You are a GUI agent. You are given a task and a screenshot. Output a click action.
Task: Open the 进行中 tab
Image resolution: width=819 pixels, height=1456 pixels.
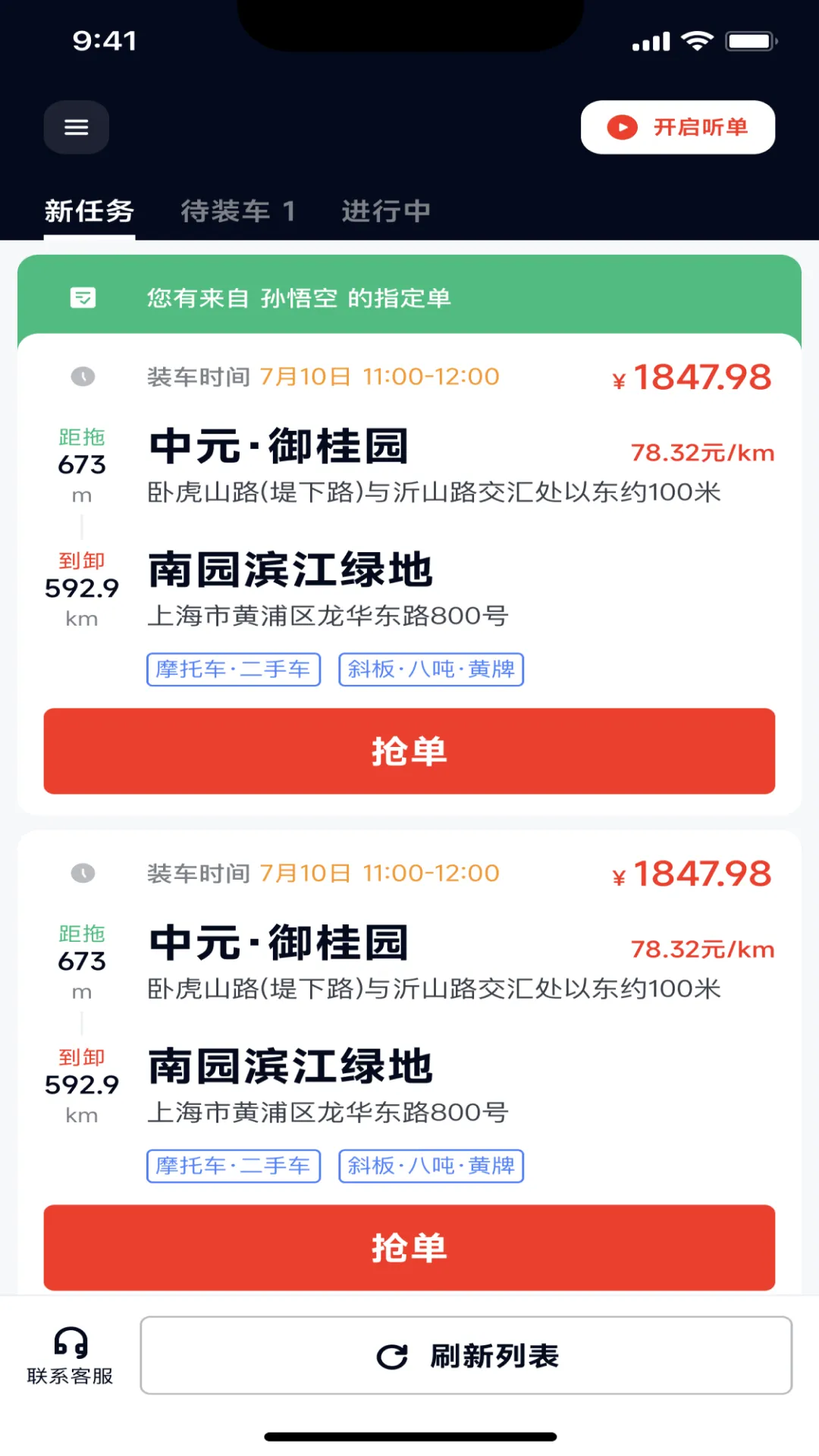[x=386, y=212]
